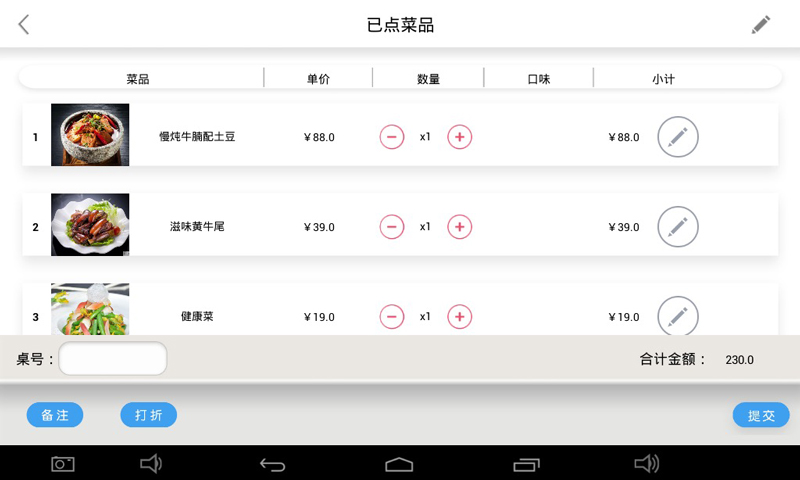
Task: Increase quantity of 慢炖牛腩配土豆
Action: click(x=459, y=137)
